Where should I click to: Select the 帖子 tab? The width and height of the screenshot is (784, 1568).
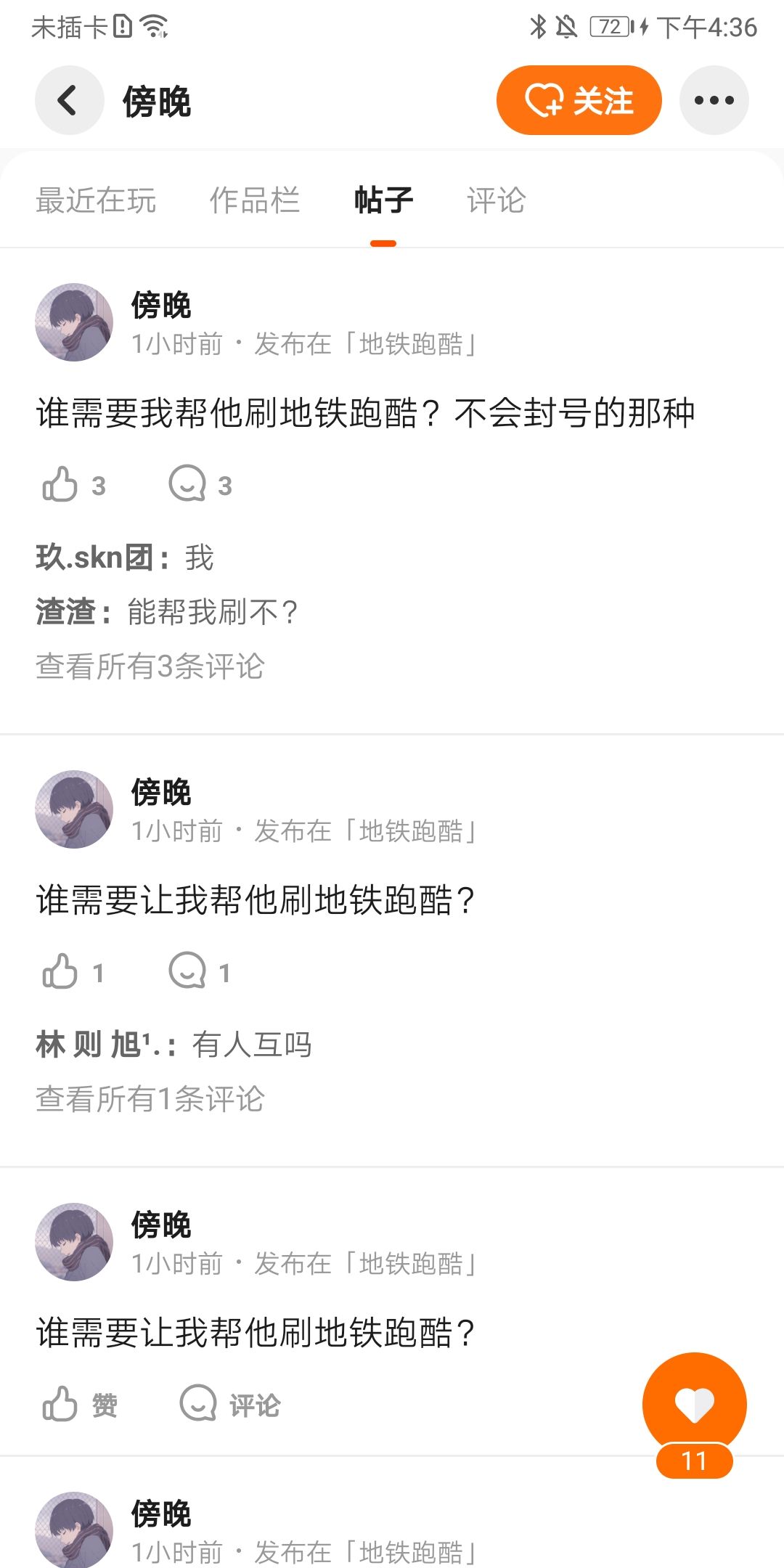383,200
